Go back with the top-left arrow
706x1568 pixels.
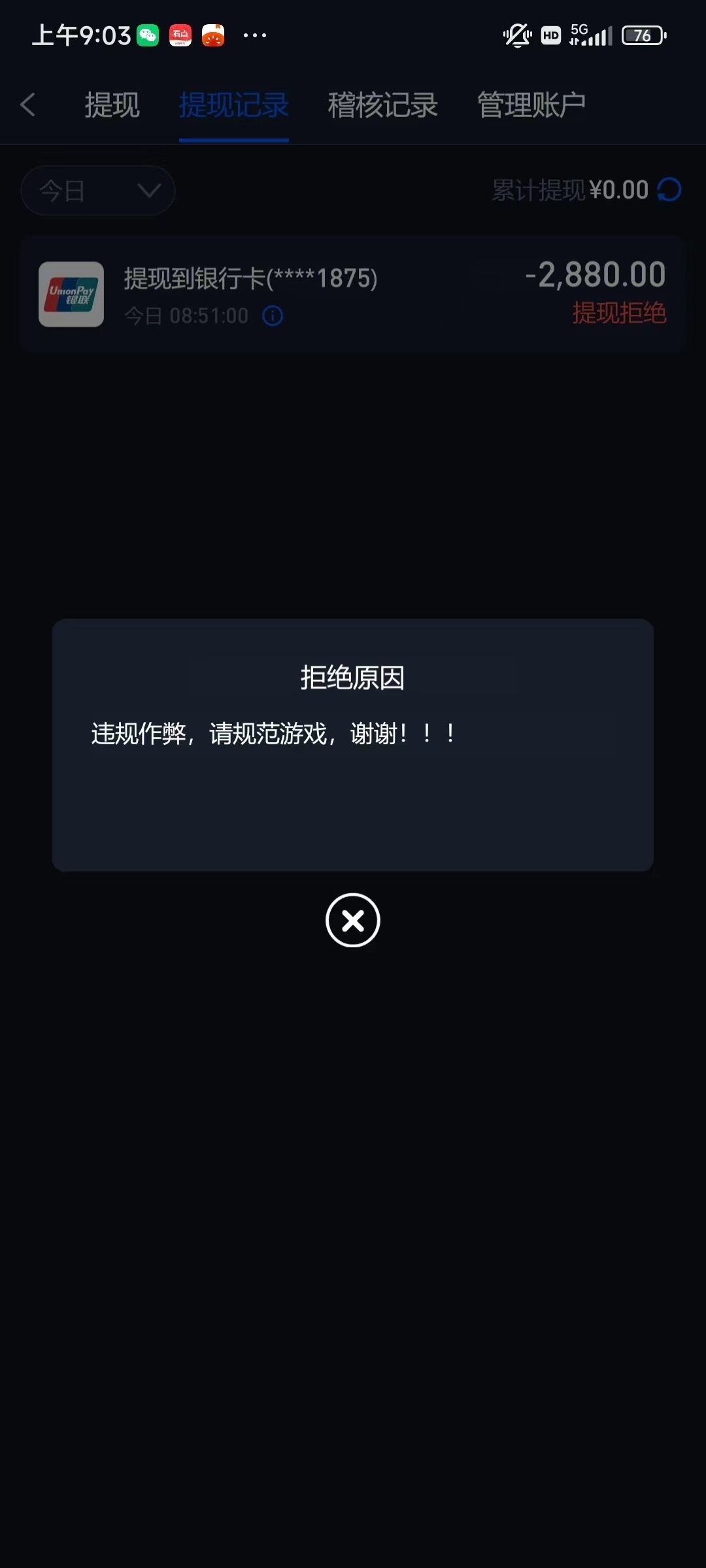(28, 105)
